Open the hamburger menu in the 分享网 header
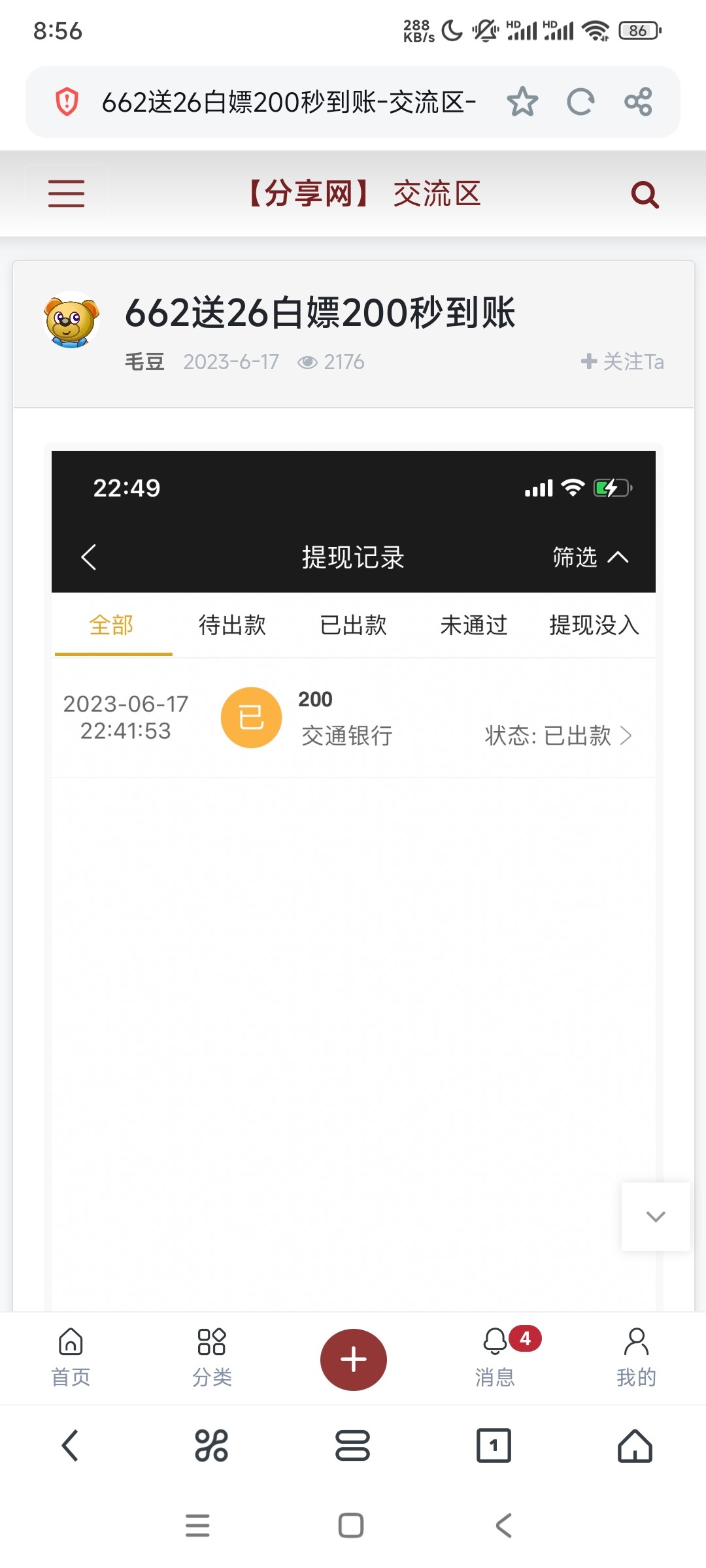The height and width of the screenshot is (1568, 706). pyautogui.click(x=65, y=193)
